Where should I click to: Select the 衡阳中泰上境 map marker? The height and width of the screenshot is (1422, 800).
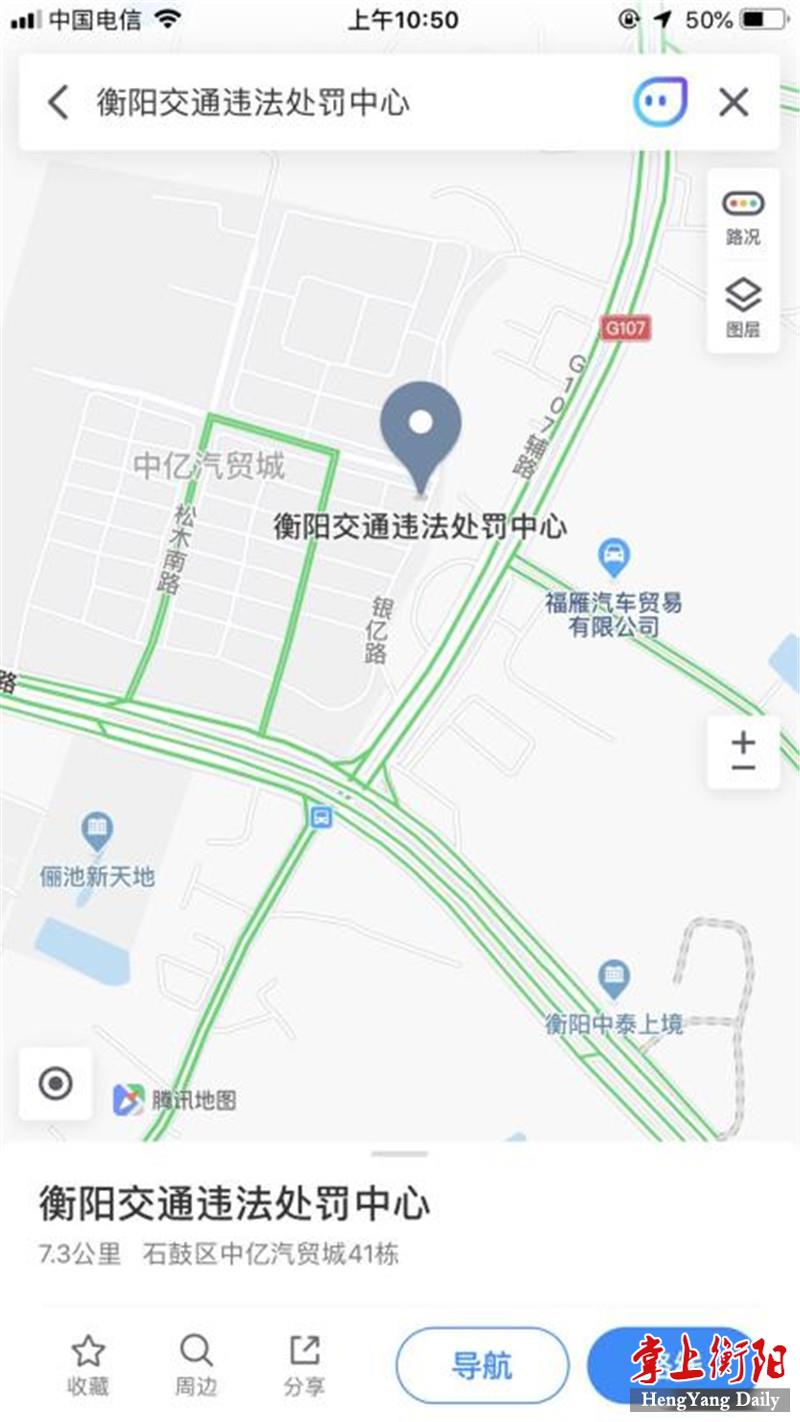tap(614, 976)
